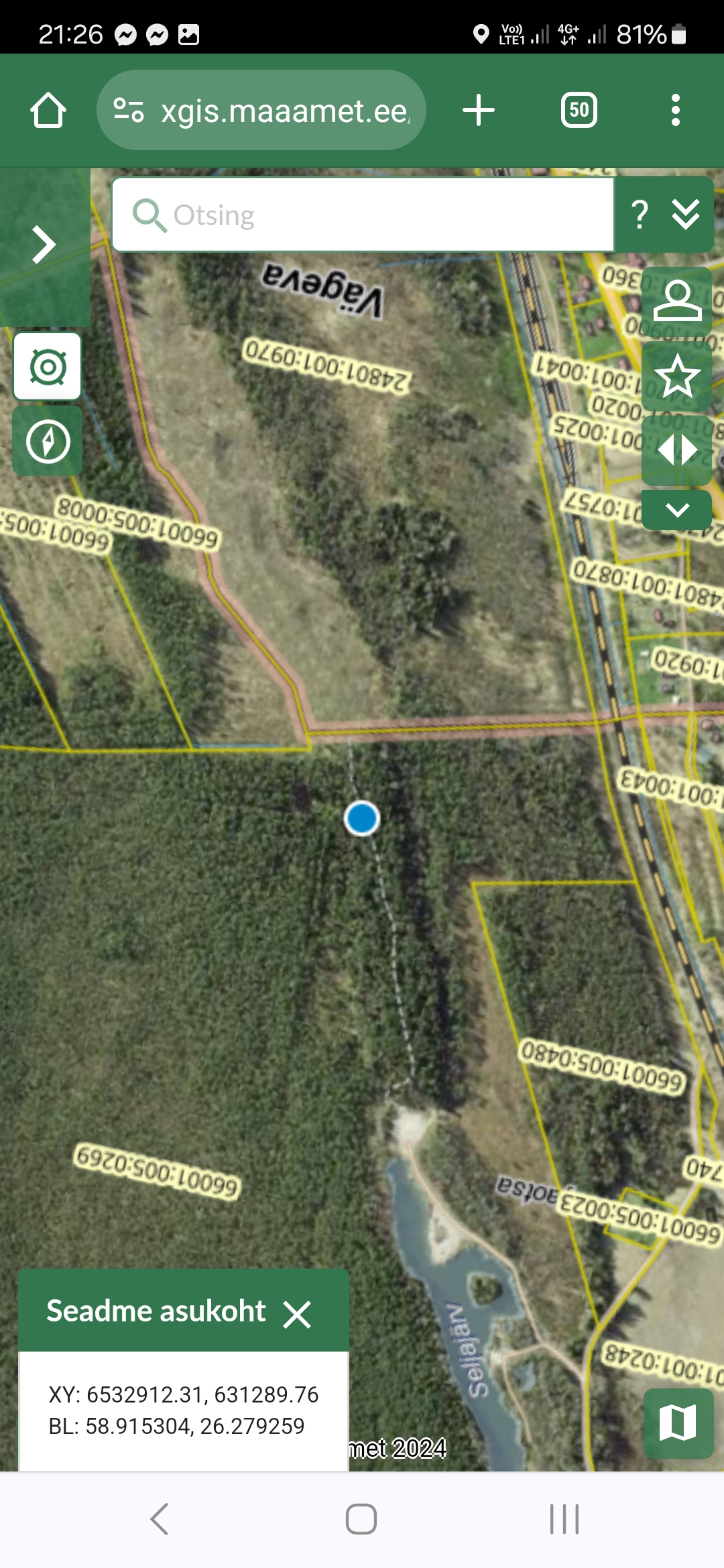
Task: Activate the map compare slider tool
Action: (x=677, y=450)
